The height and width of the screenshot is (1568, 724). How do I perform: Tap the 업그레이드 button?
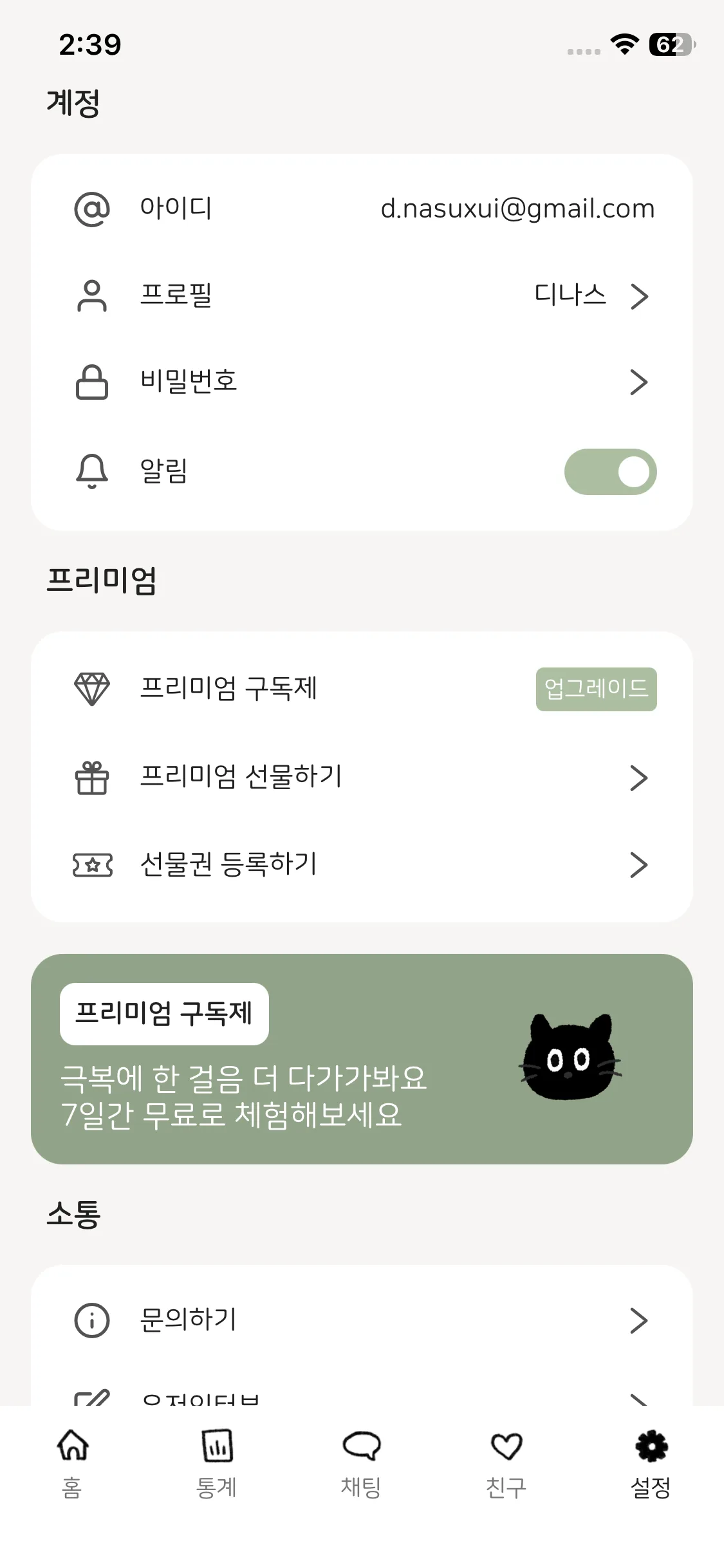point(596,689)
